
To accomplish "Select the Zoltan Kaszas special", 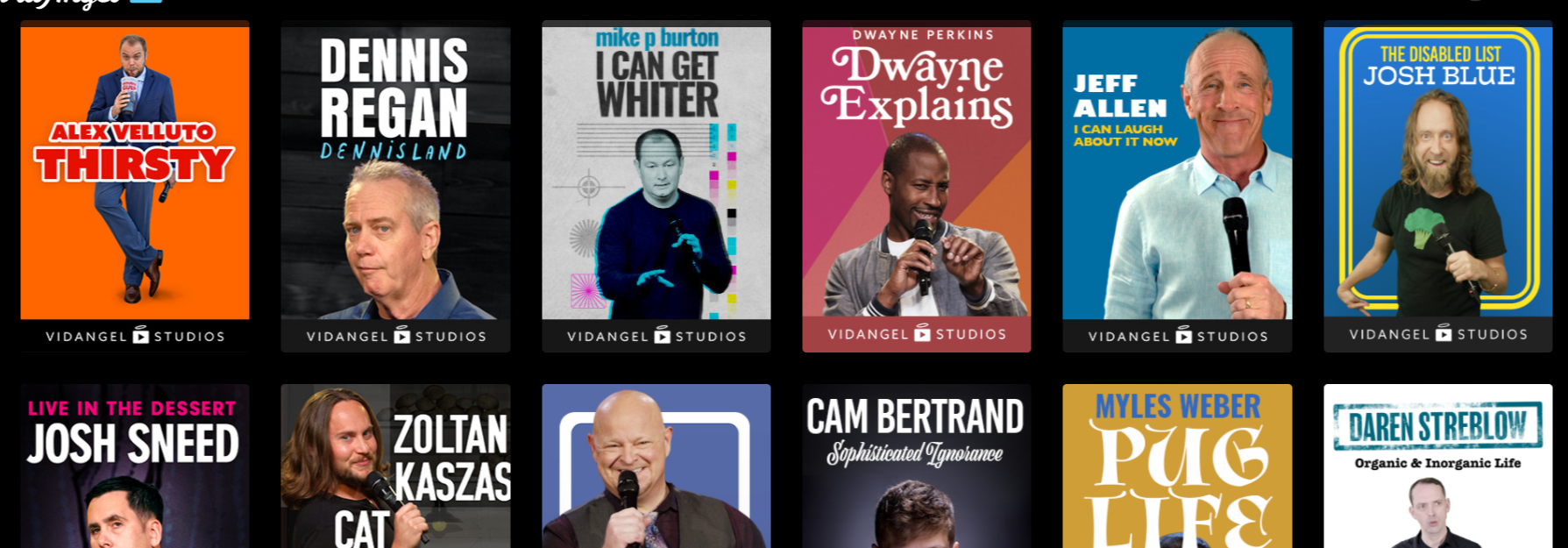I will [395, 466].
